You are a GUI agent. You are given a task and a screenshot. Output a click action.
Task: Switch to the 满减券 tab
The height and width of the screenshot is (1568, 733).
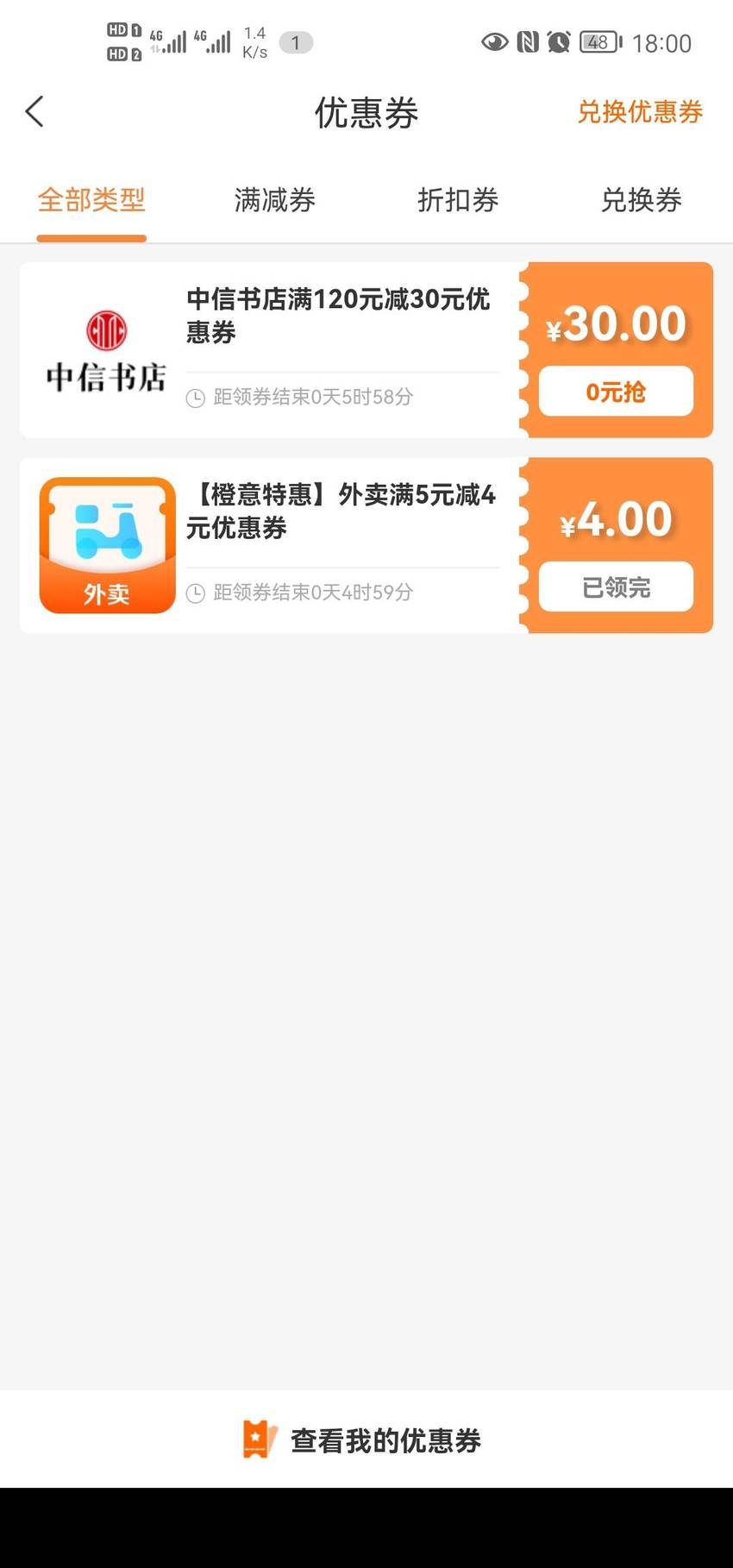[275, 200]
